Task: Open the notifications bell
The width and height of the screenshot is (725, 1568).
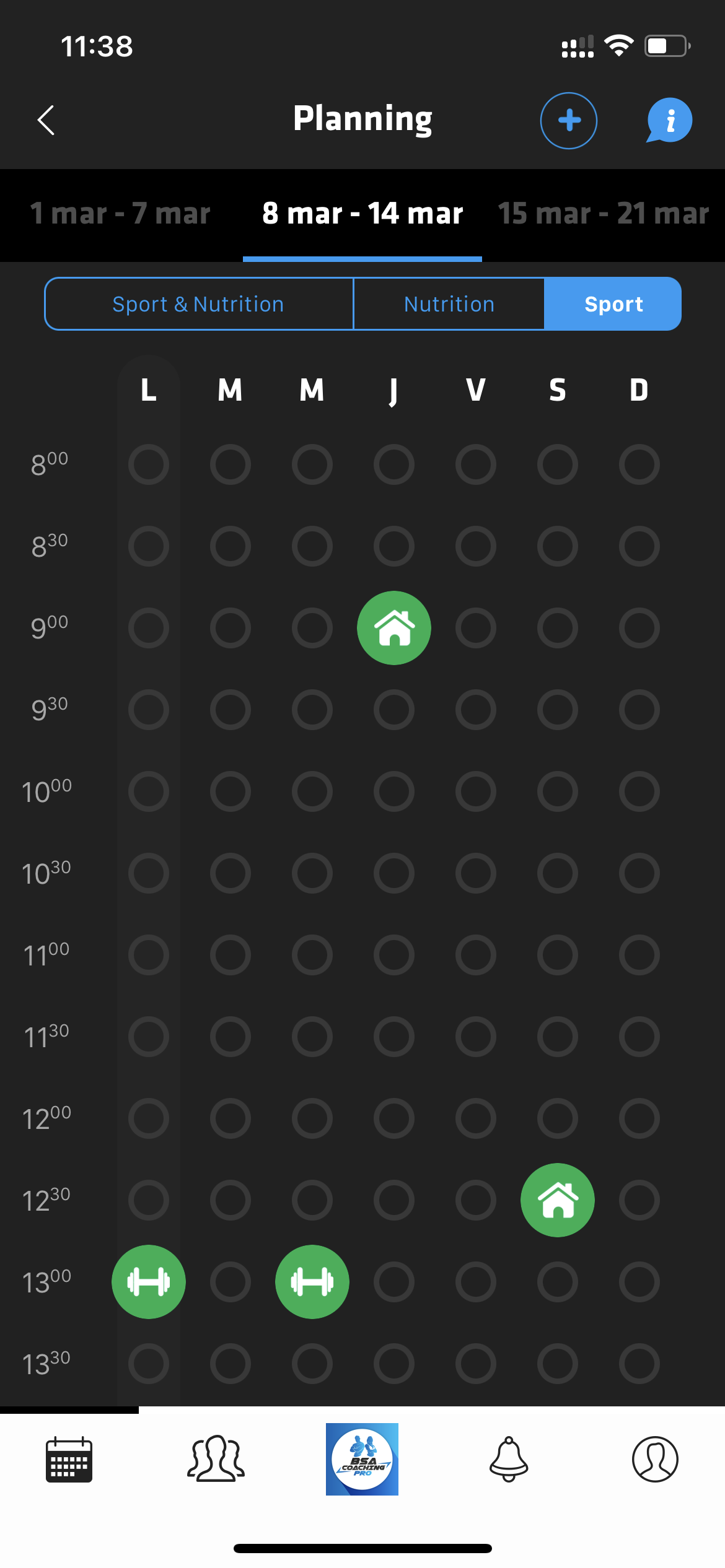Action: [509, 1460]
